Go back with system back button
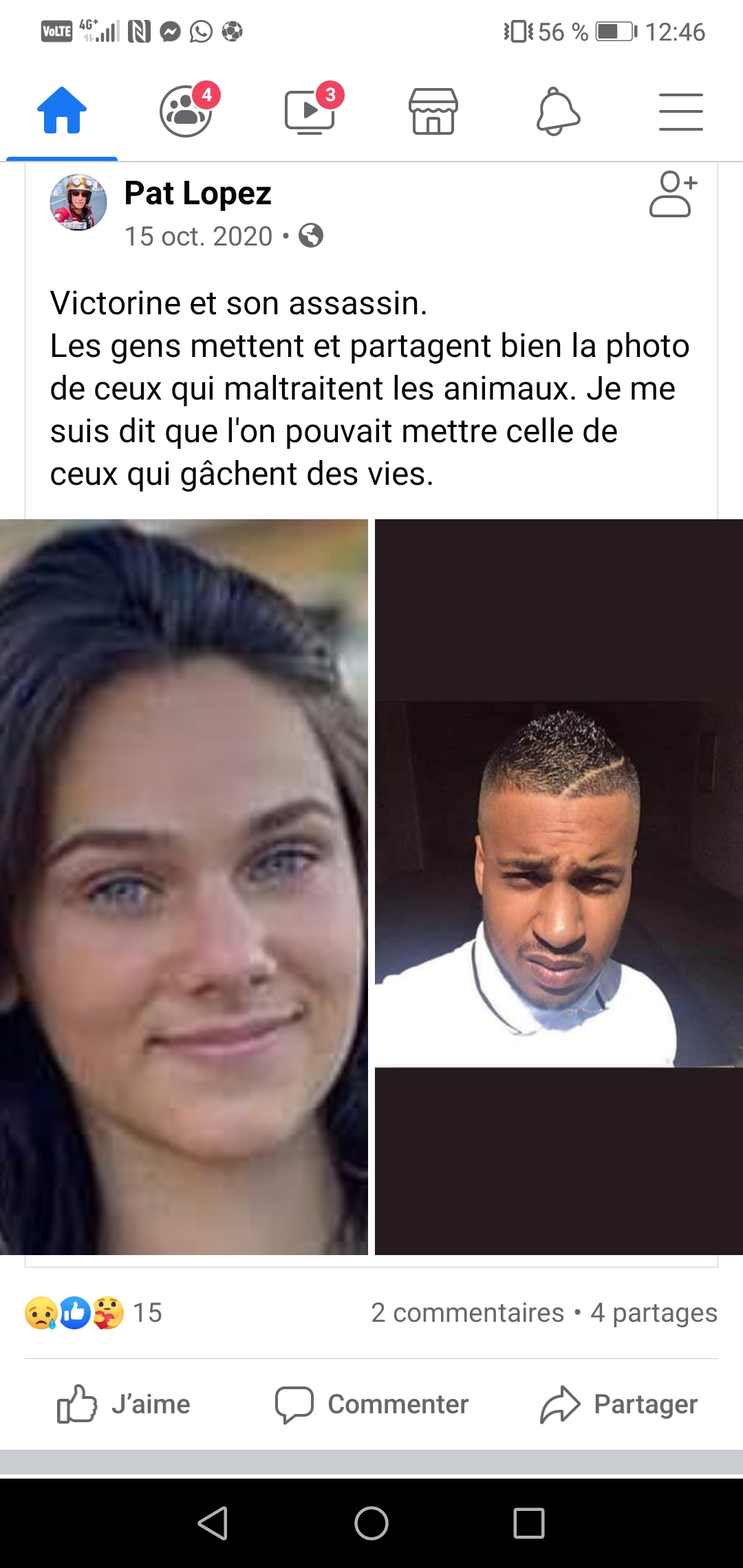 tap(213, 1523)
